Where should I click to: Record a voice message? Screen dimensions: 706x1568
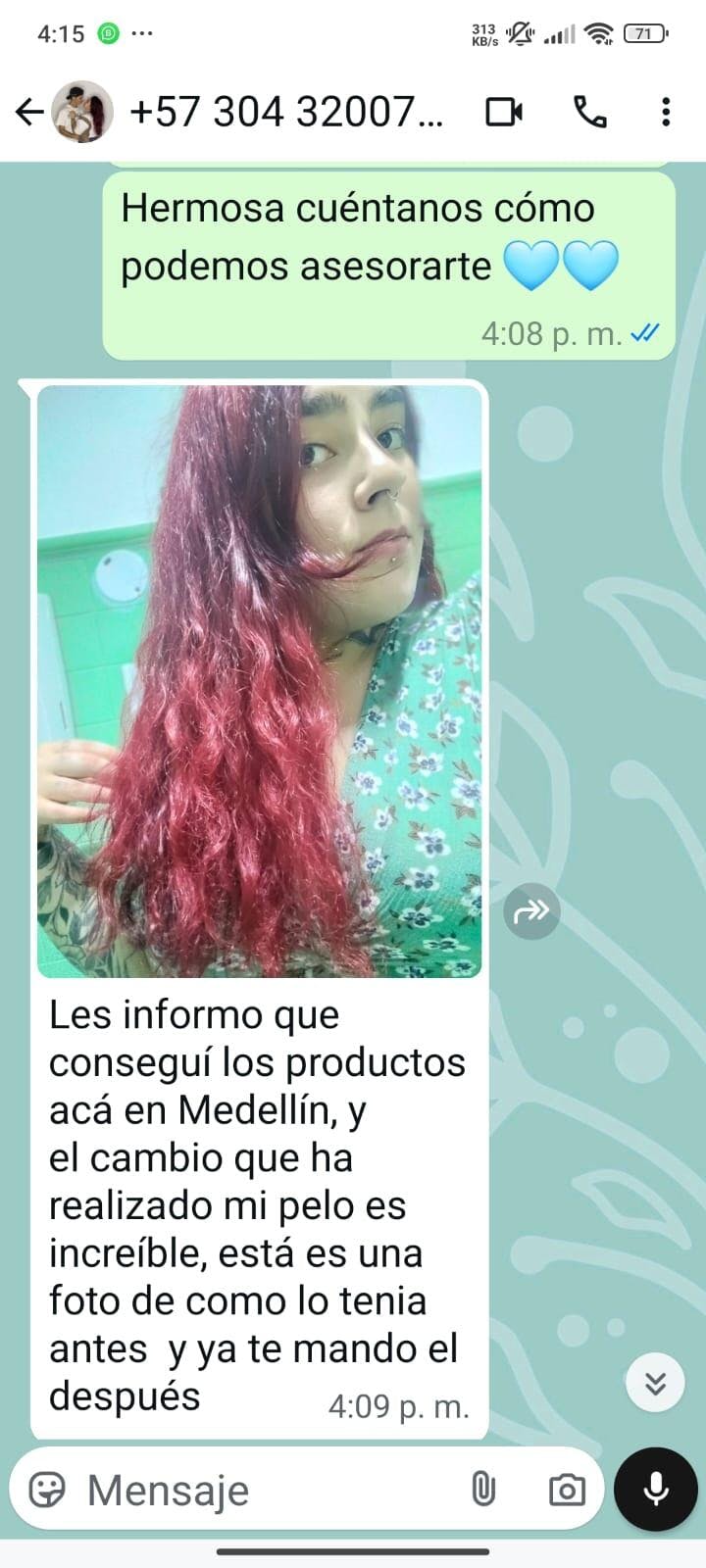click(x=655, y=1490)
